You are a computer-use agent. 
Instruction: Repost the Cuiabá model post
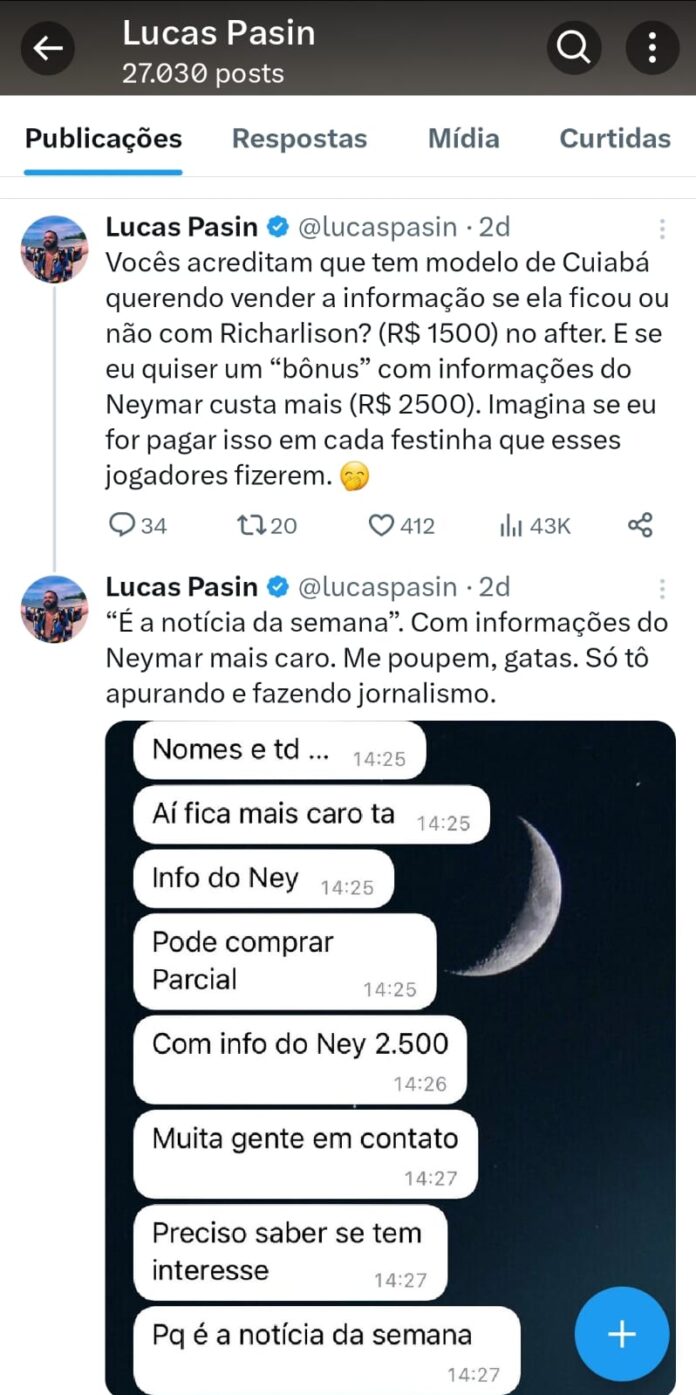click(267, 525)
